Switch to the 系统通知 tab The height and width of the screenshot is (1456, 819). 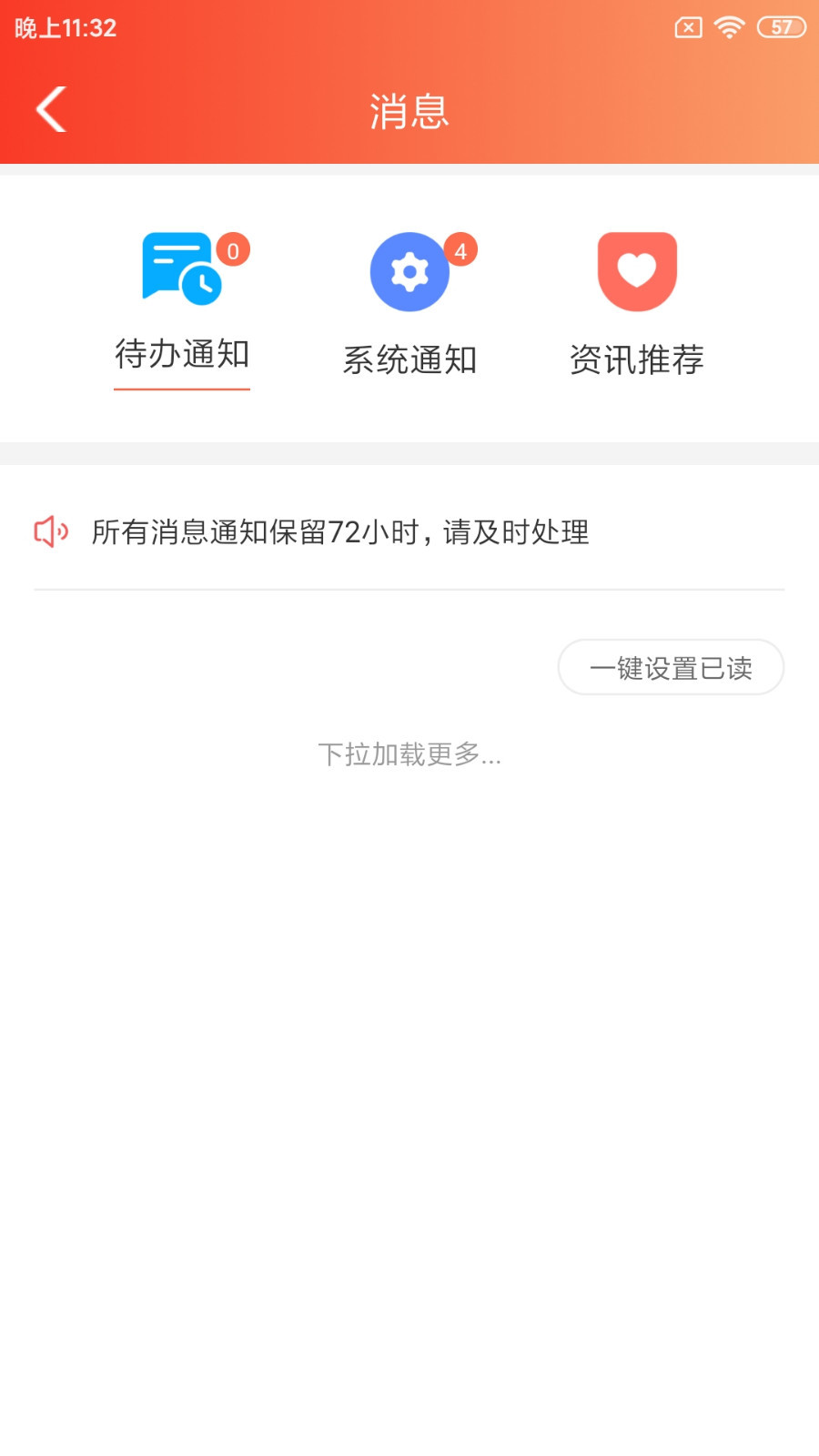[x=409, y=359]
